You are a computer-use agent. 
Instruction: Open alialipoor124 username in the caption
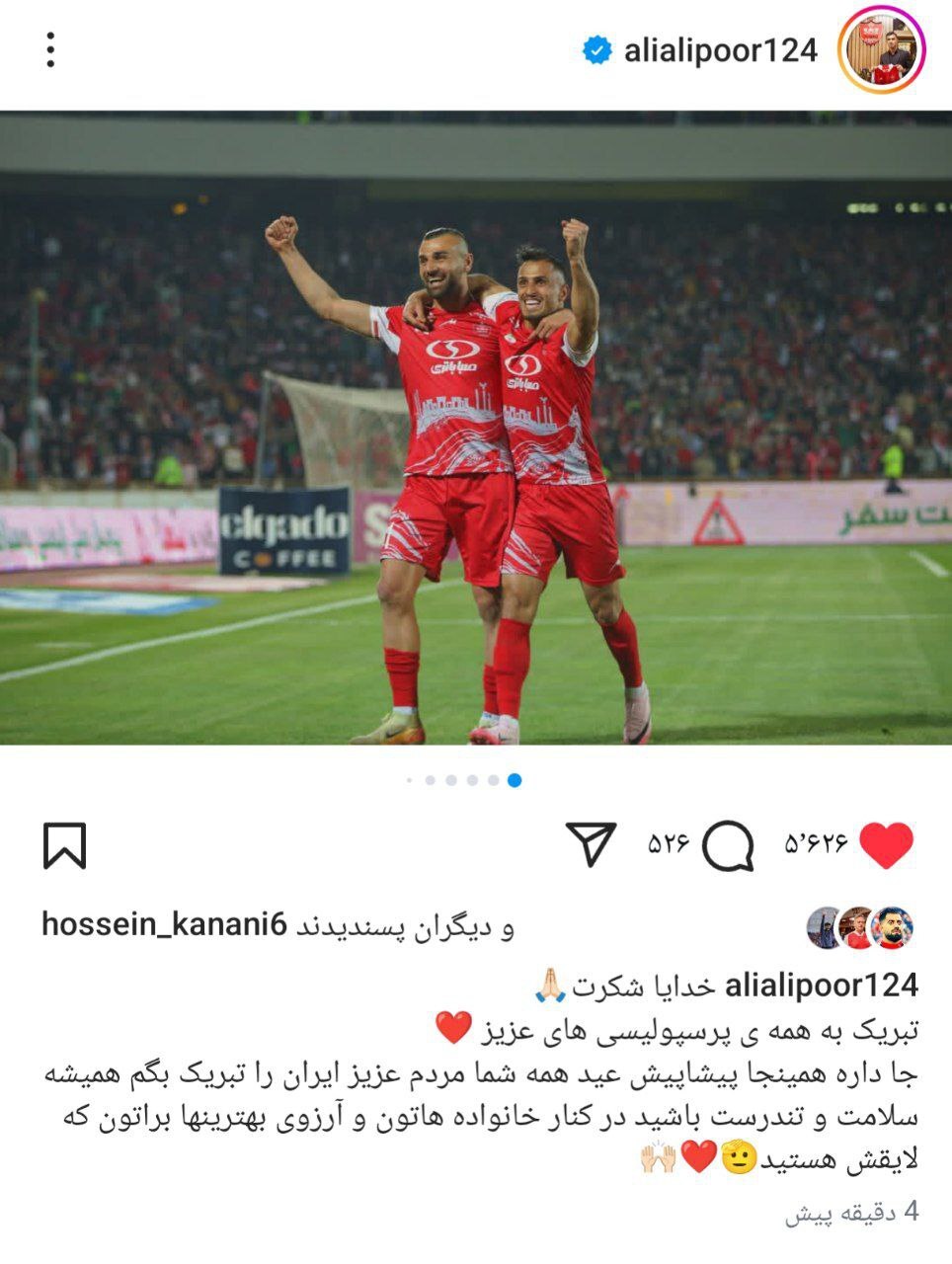coord(822,985)
